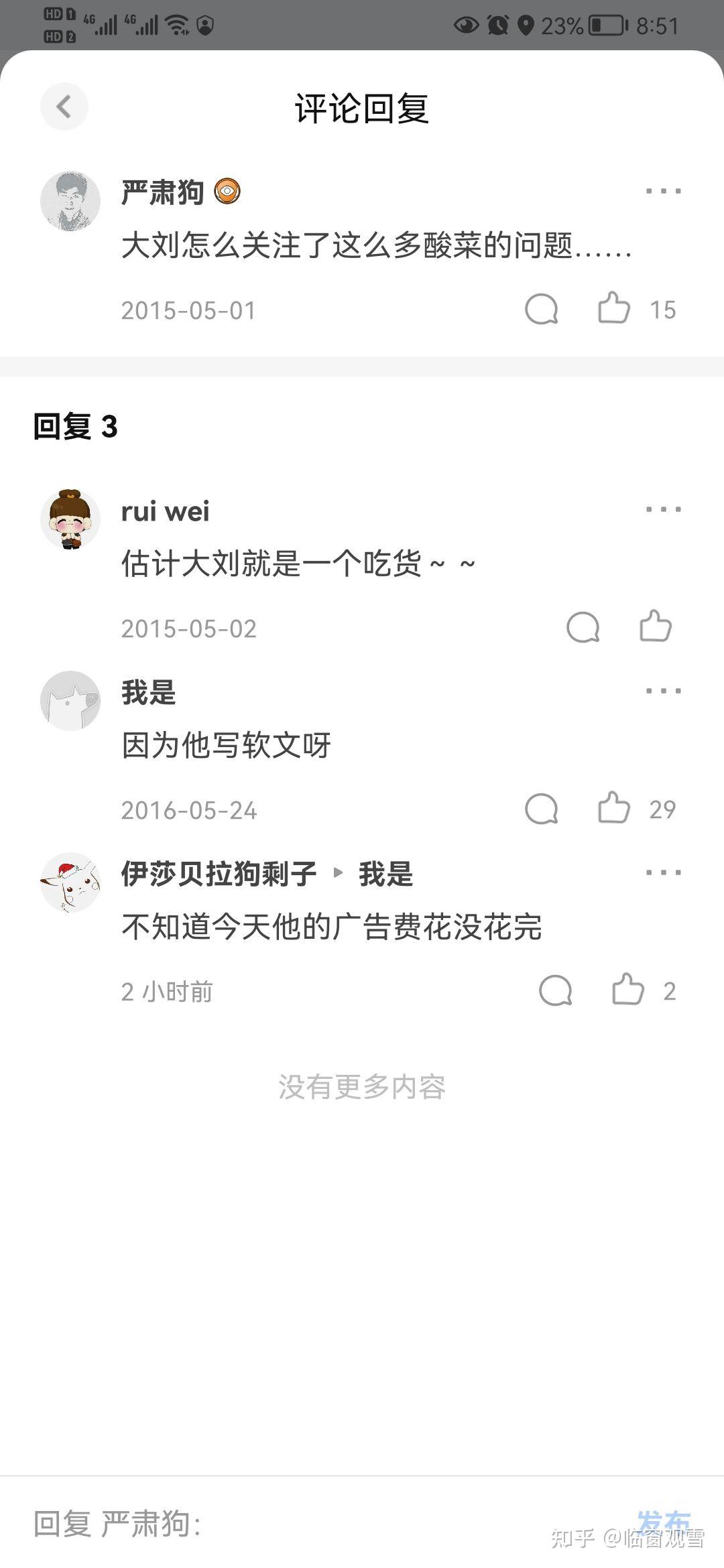Screen dimensions: 724x1568
Task: Tap reply icon on 严肃狗's comment
Action: pyautogui.click(x=541, y=309)
